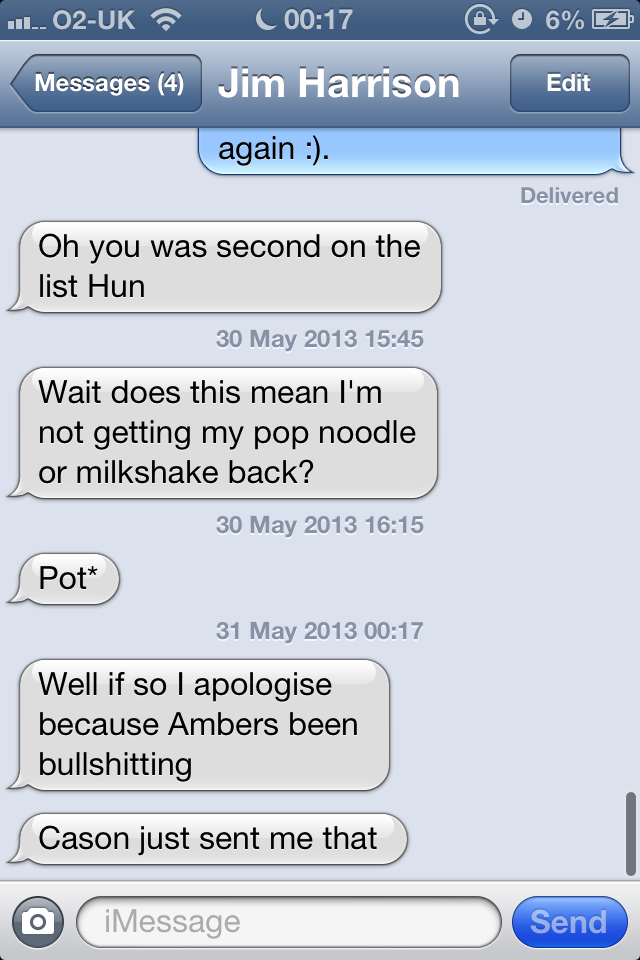This screenshot has width=640, height=960.
Task: Open the camera attachment icon
Action: pos(37,921)
